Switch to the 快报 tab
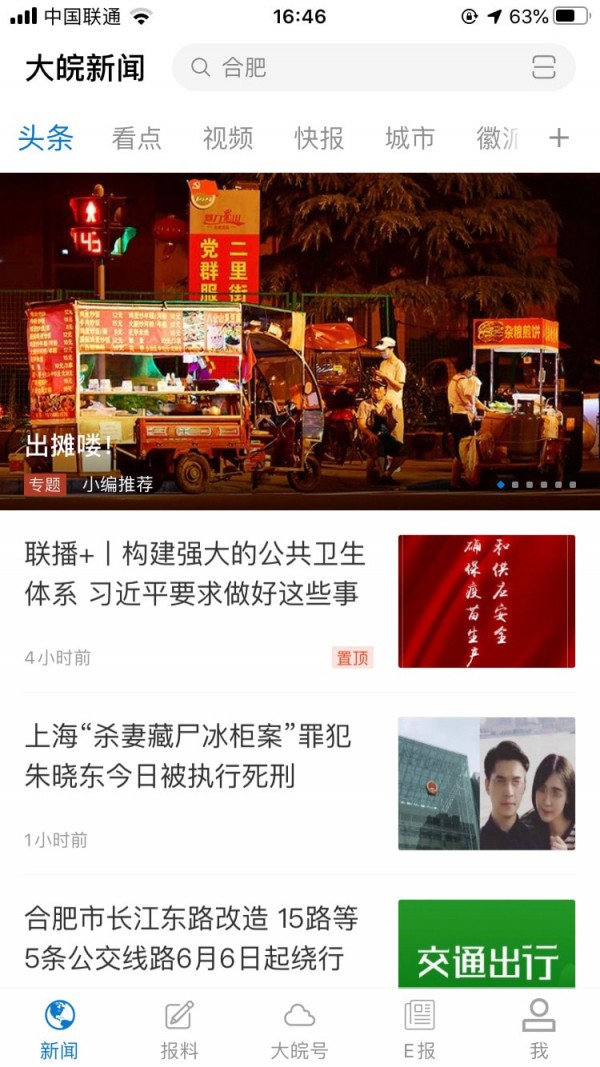 click(319, 138)
